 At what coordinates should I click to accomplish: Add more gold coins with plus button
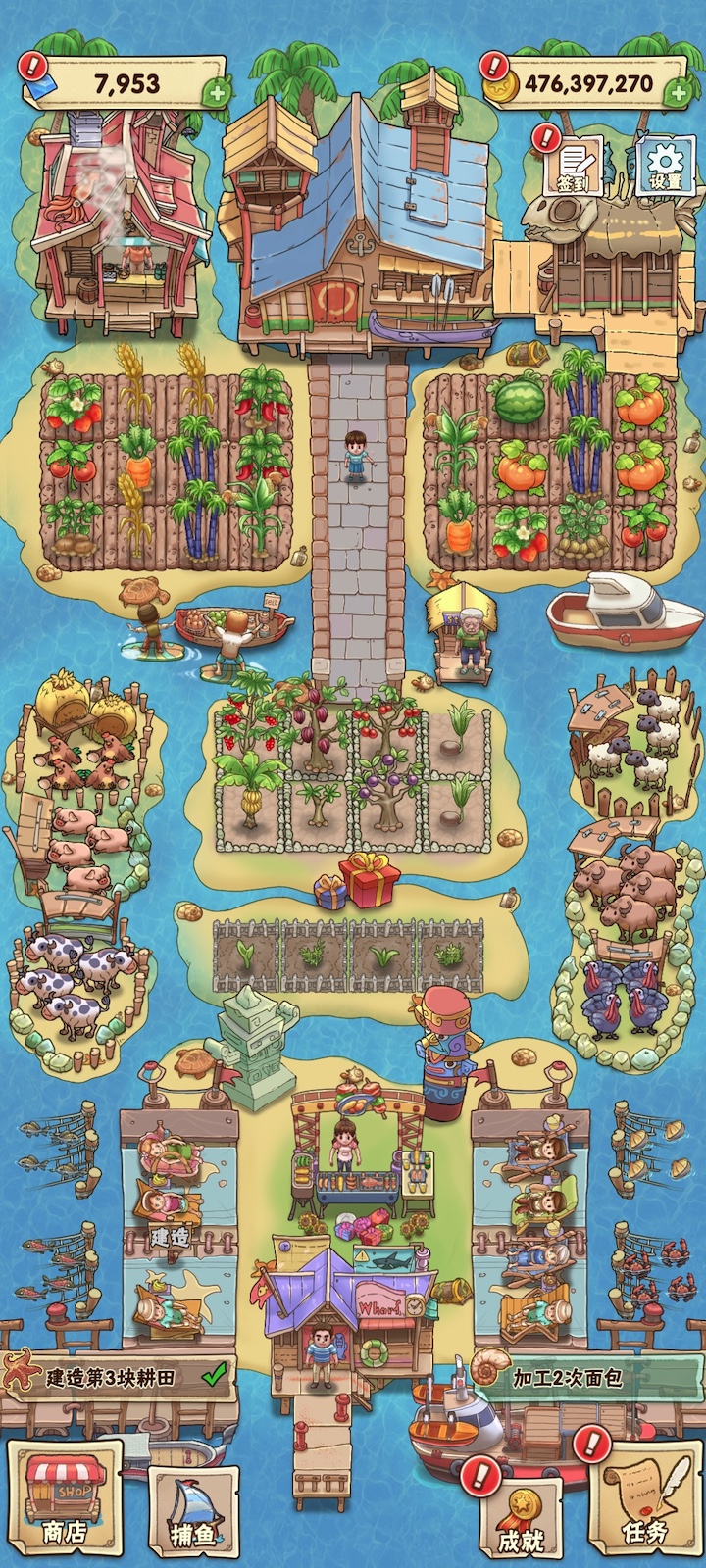[676, 94]
